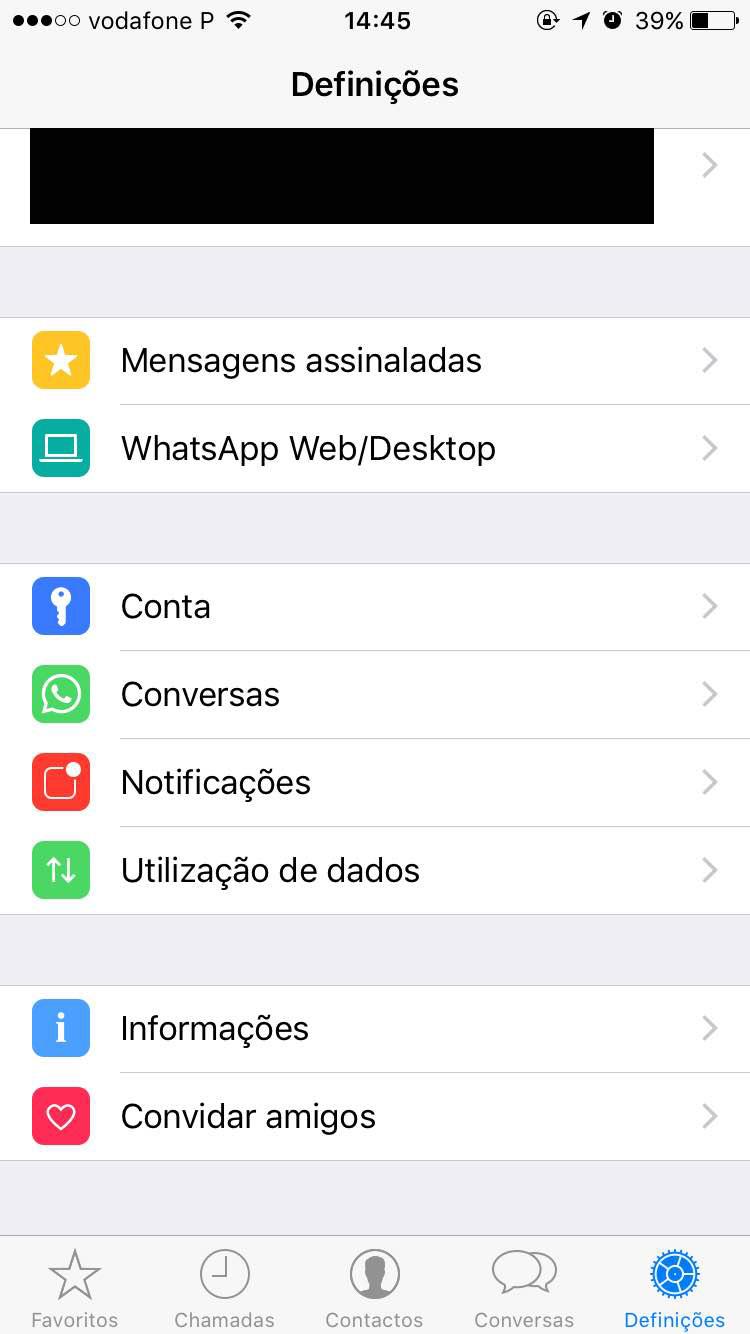Open WhatsApp Web/Desktop

(375, 449)
